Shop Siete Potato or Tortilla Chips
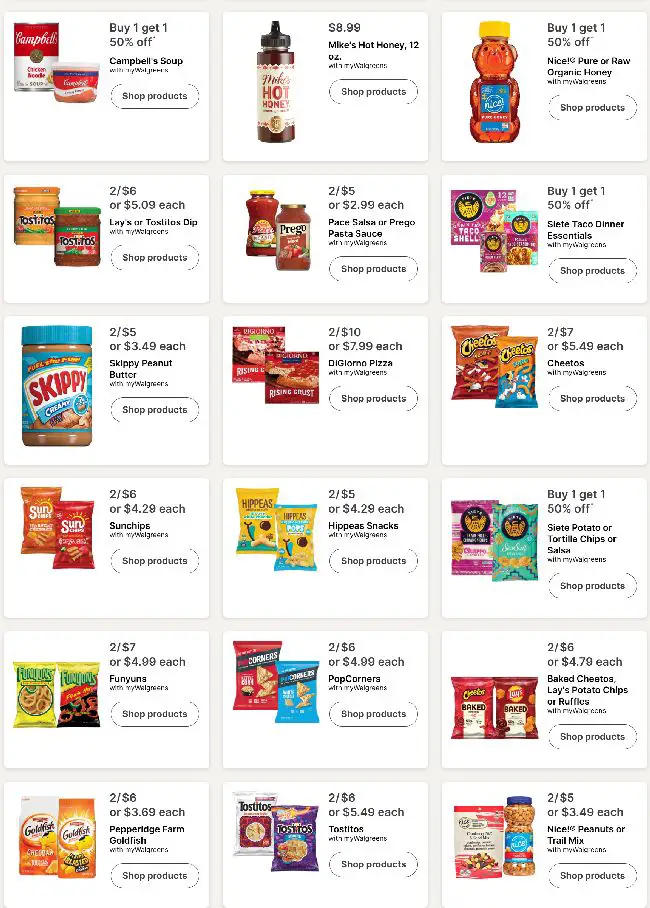Image resolution: width=650 pixels, height=908 pixels. (x=593, y=586)
